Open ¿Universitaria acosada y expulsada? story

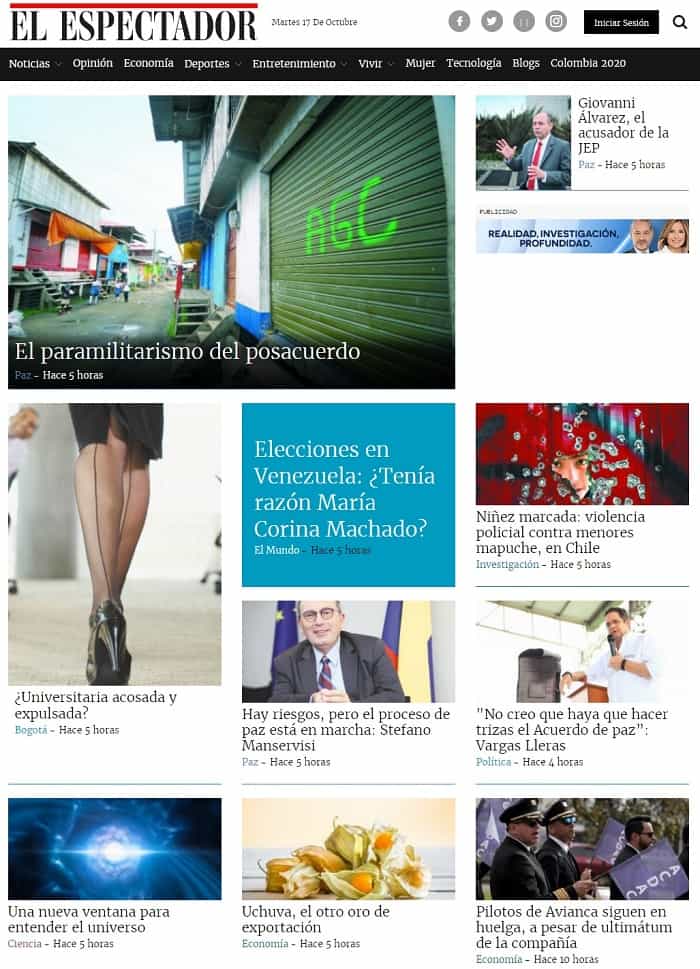pos(95,704)
